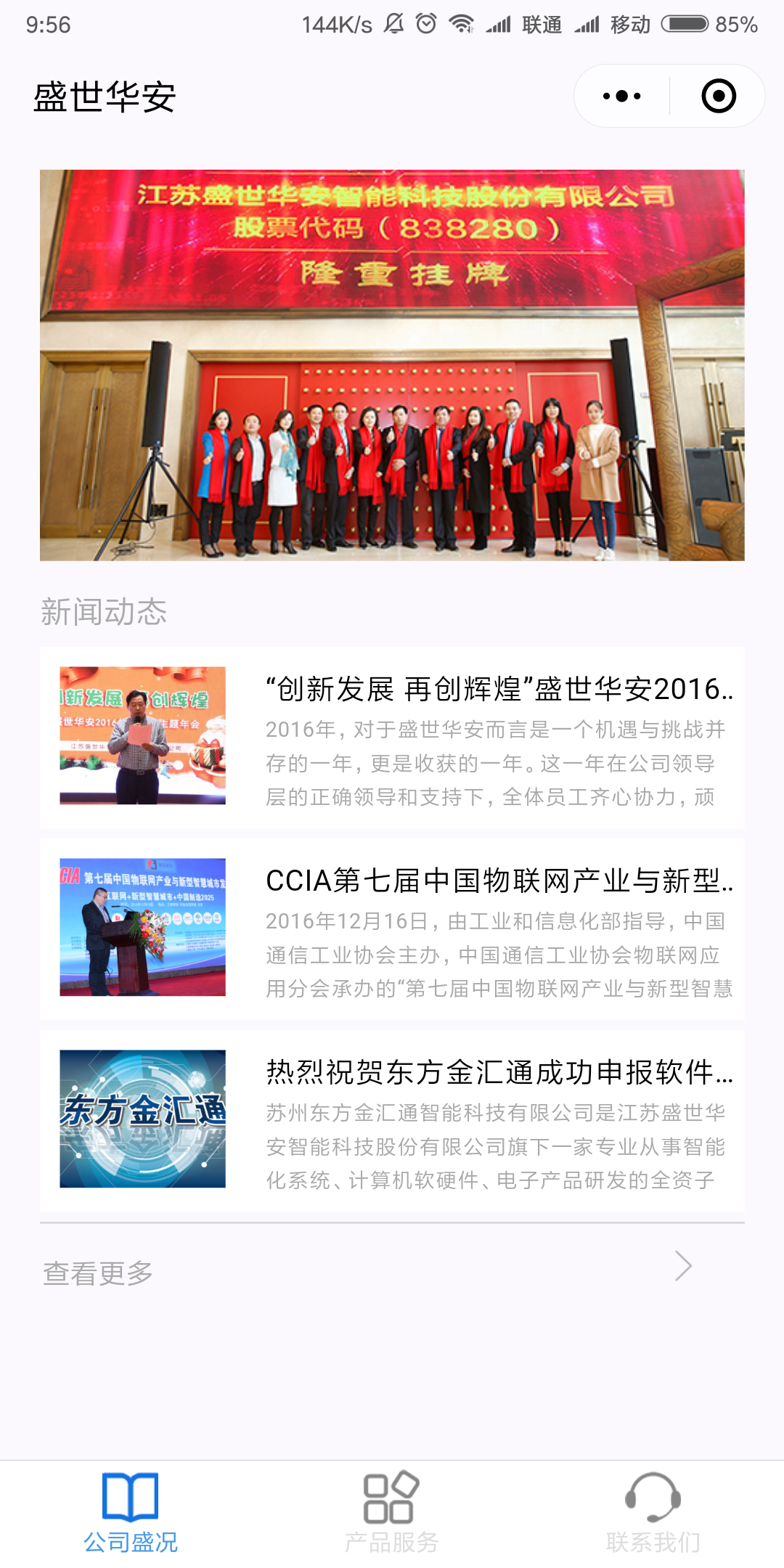The height and width of the screenshot is (1568, 784).
Task: Open the mini program's three-dot menu
Action: tap(622, 96)
